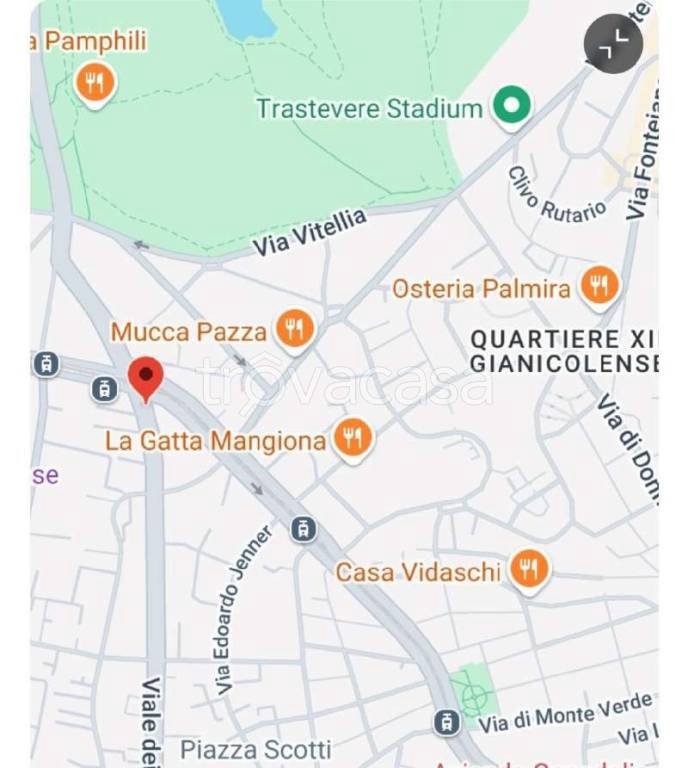Select La Gatta Mangiona restaurant marker
Image resolution: width=688 pixels, height=768 pixels.
click(x=352, y=438)
